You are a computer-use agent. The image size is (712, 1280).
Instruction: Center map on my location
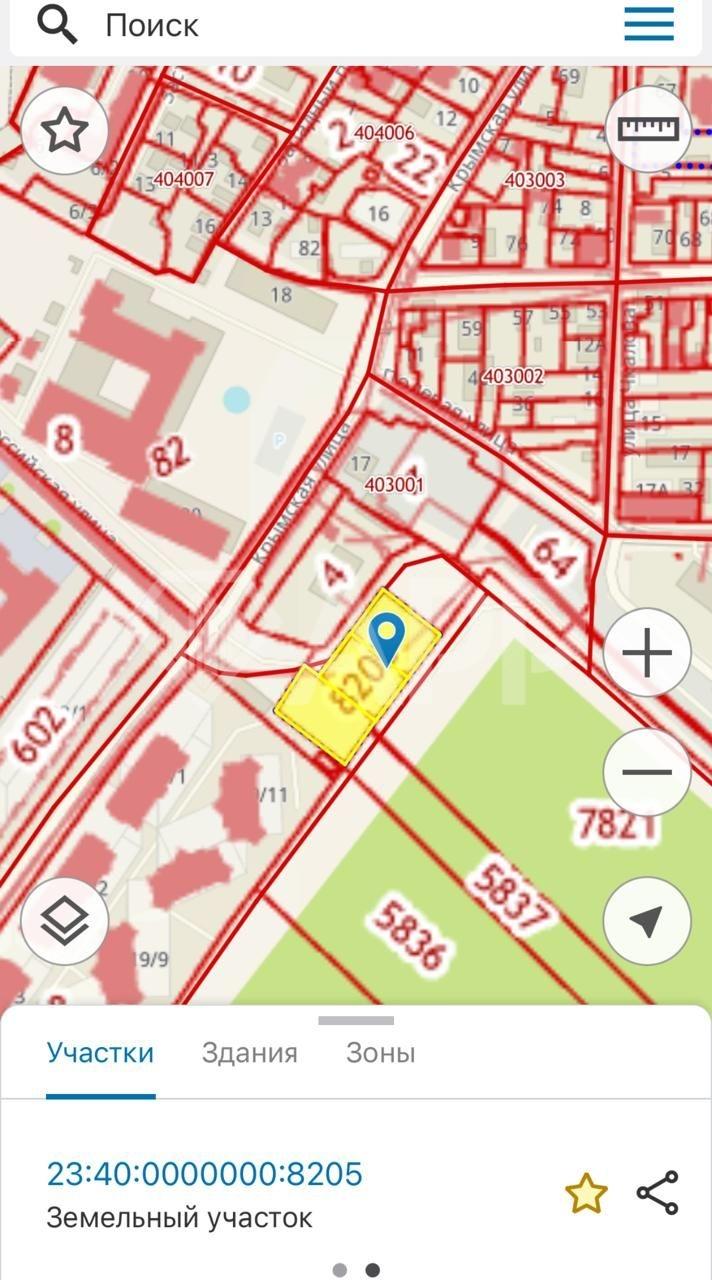pos(647,922)
